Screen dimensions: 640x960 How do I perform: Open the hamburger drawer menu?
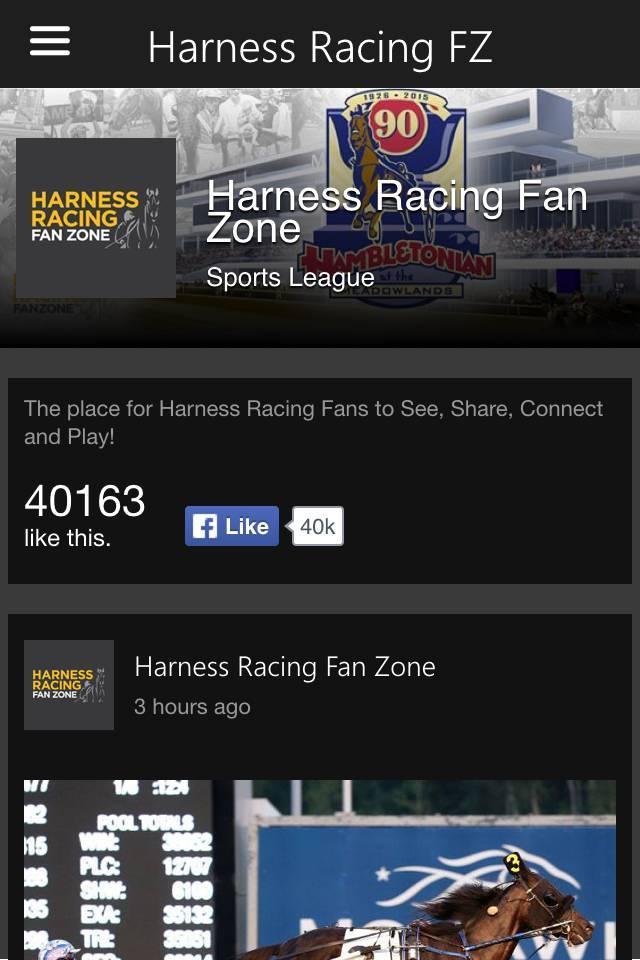(x=50, y=41)
